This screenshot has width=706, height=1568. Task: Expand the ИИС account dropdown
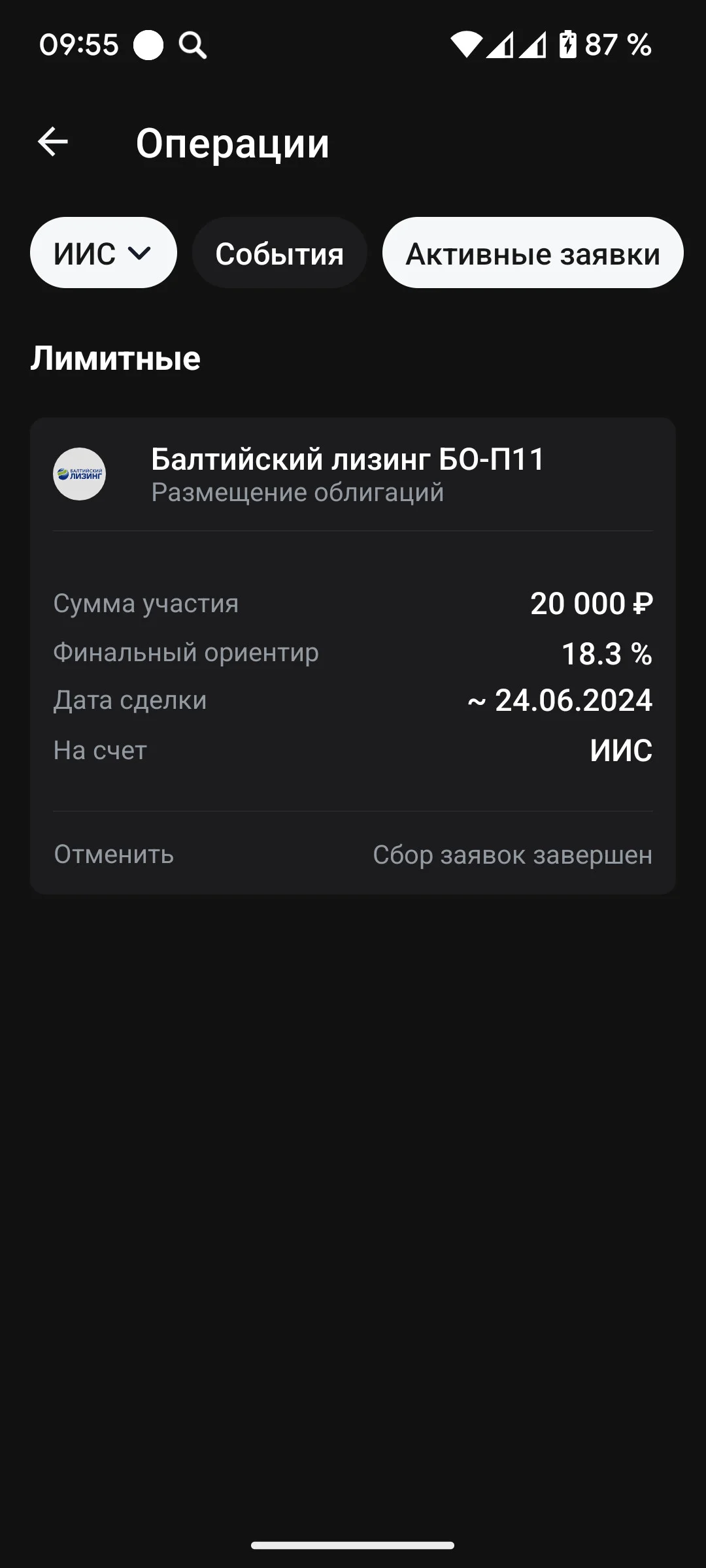point(103,253)
